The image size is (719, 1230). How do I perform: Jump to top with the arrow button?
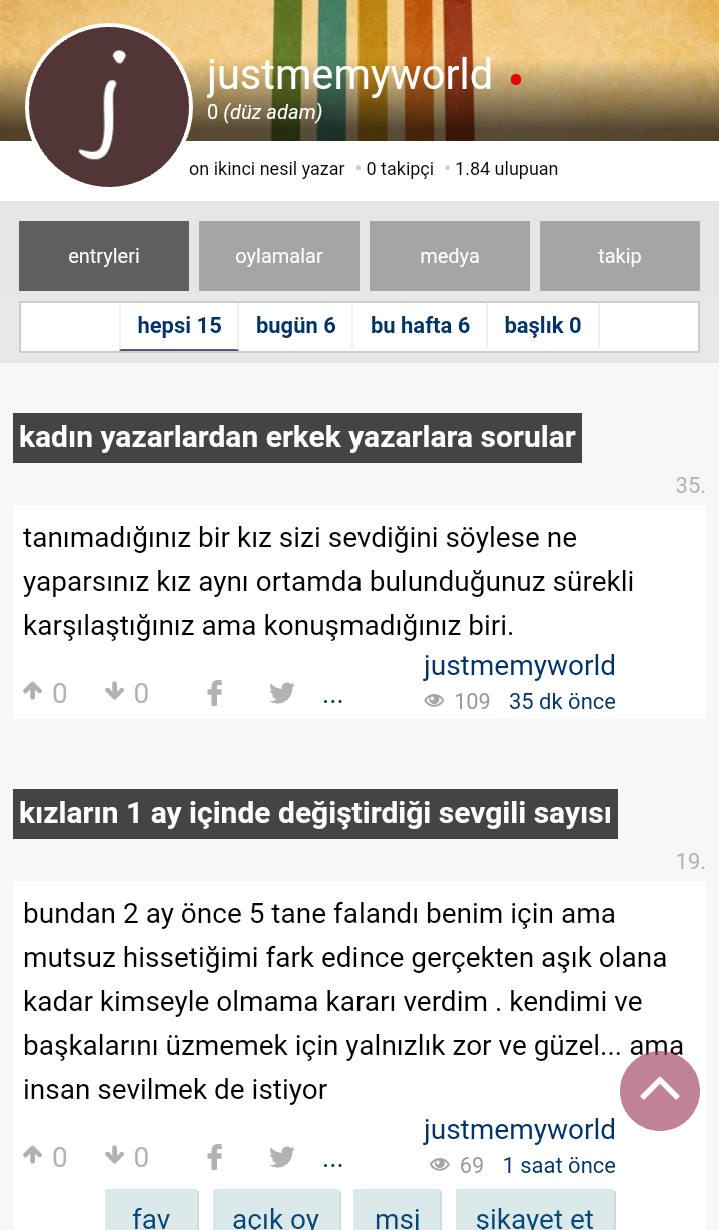pos(659,1091)
